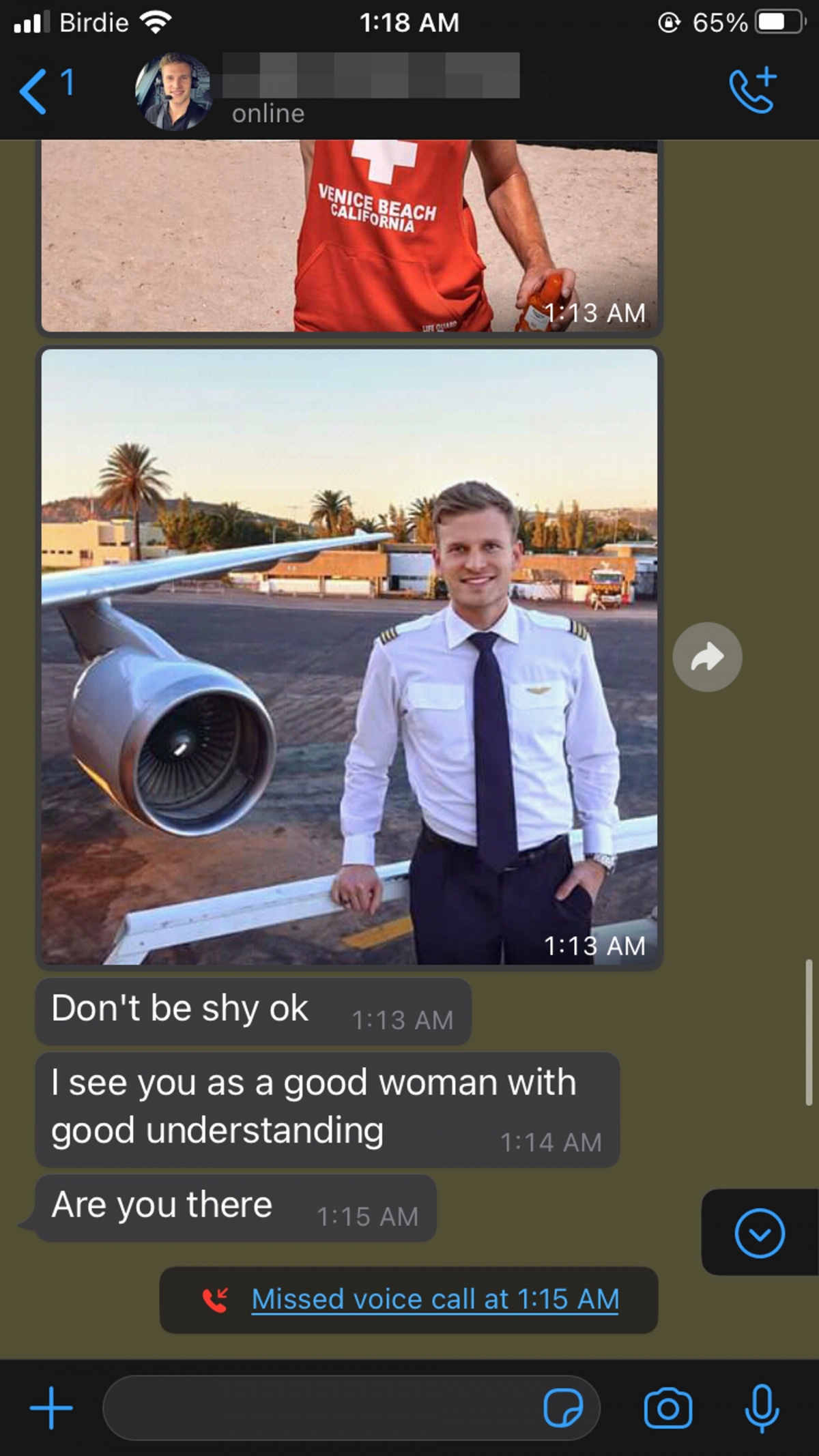Start a call with this contact
This screenshot has width=819, height=1456.
point(751,90)
